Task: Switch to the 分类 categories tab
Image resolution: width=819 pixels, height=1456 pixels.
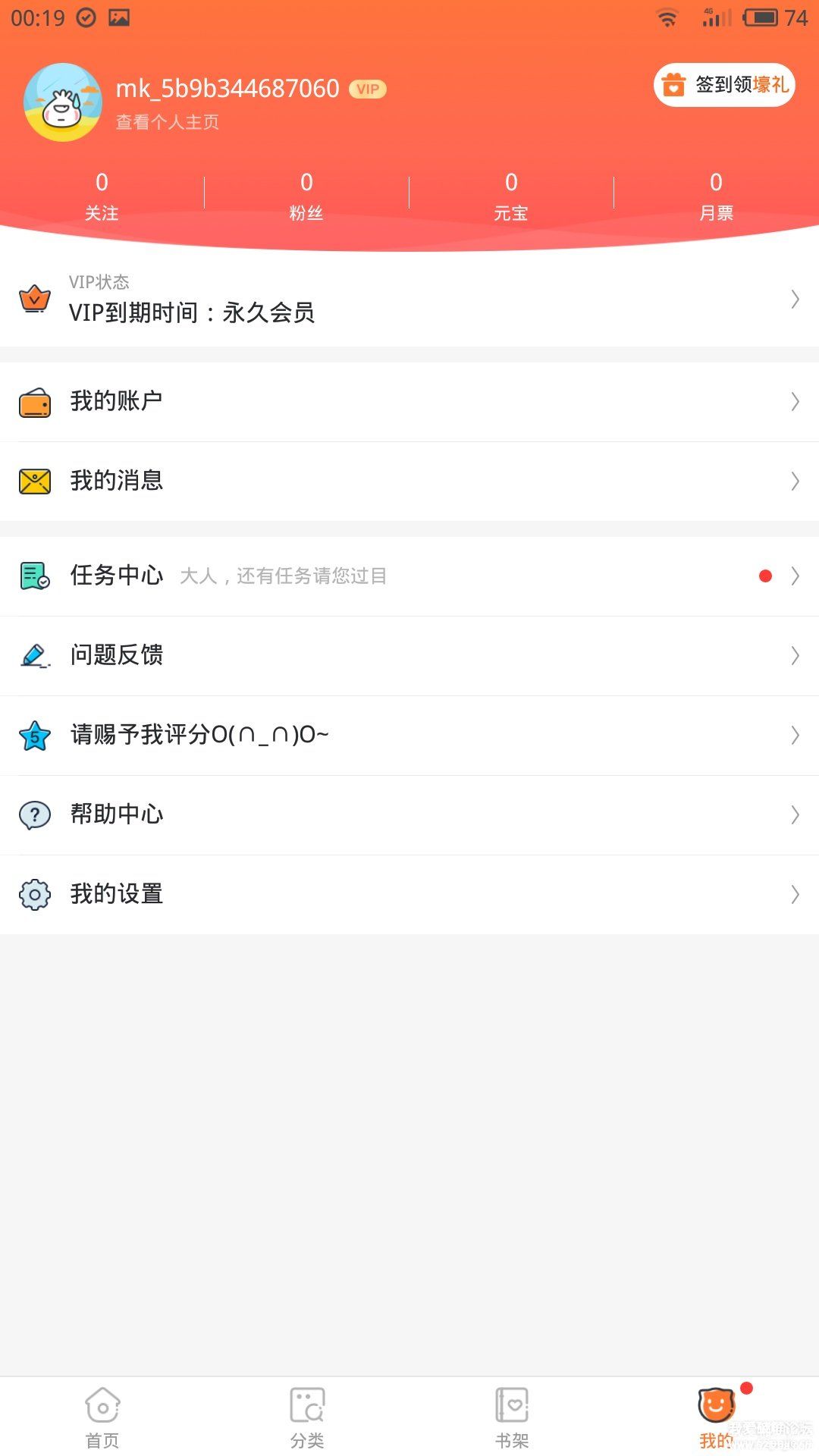Action: pos(307,1417)
